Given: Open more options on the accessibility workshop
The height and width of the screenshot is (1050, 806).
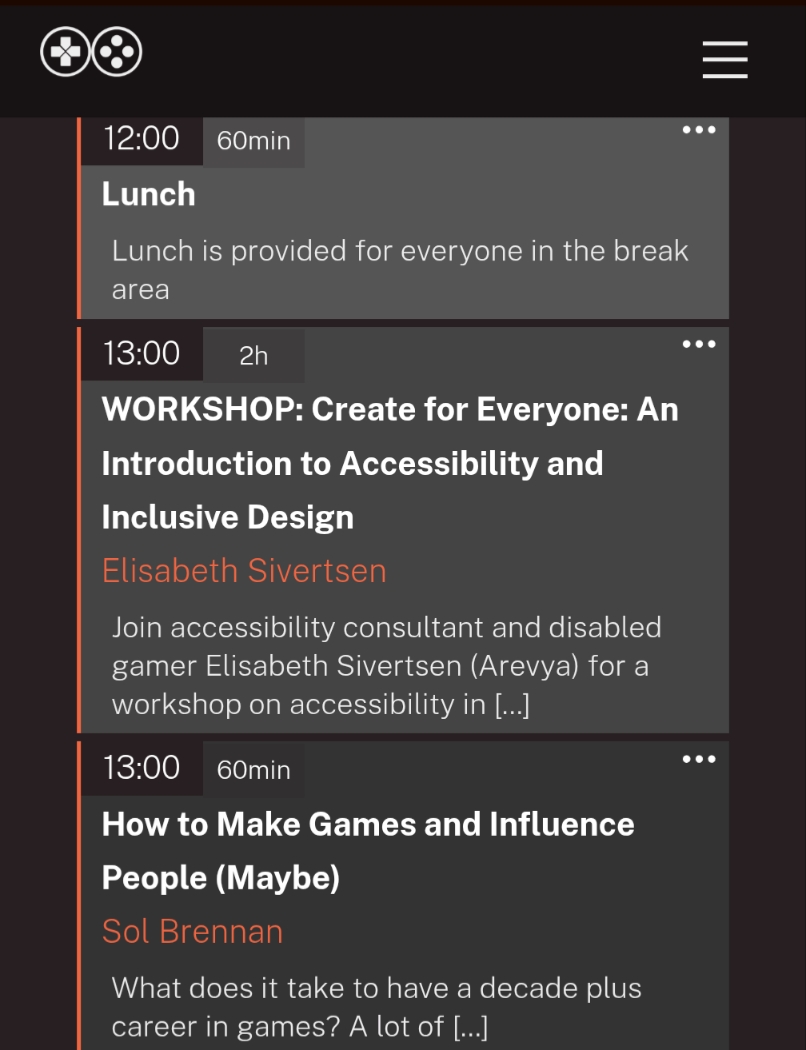Looking at the screenshot, I should tap(698, 345).
